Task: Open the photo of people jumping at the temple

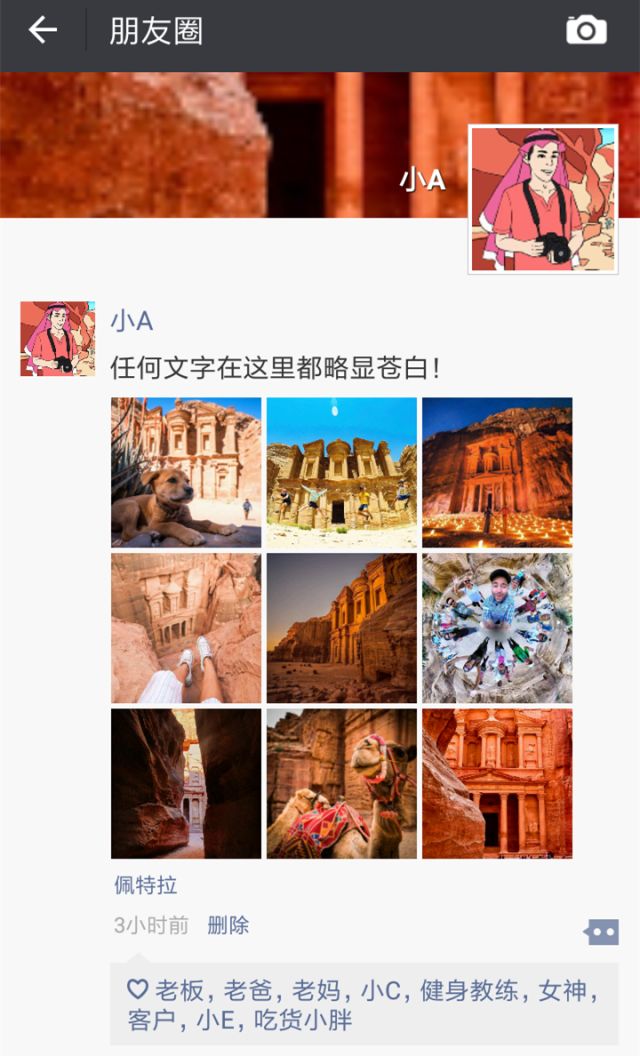Action: (x=342, y=472)
